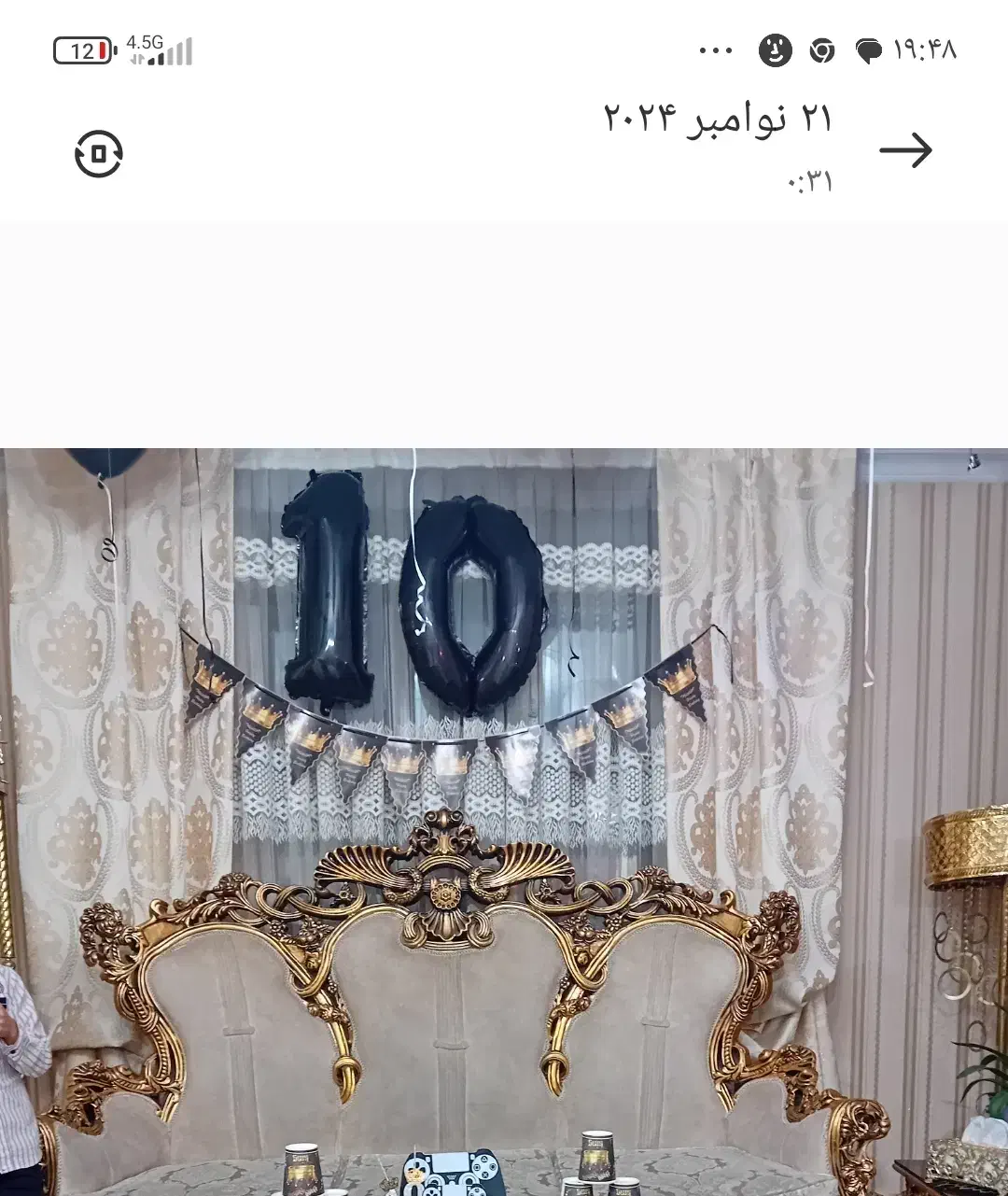Tap the battery indicator showing 12%
Image resolution: width=1008 pixels, height=1196 pixels.
coord(82,48)
